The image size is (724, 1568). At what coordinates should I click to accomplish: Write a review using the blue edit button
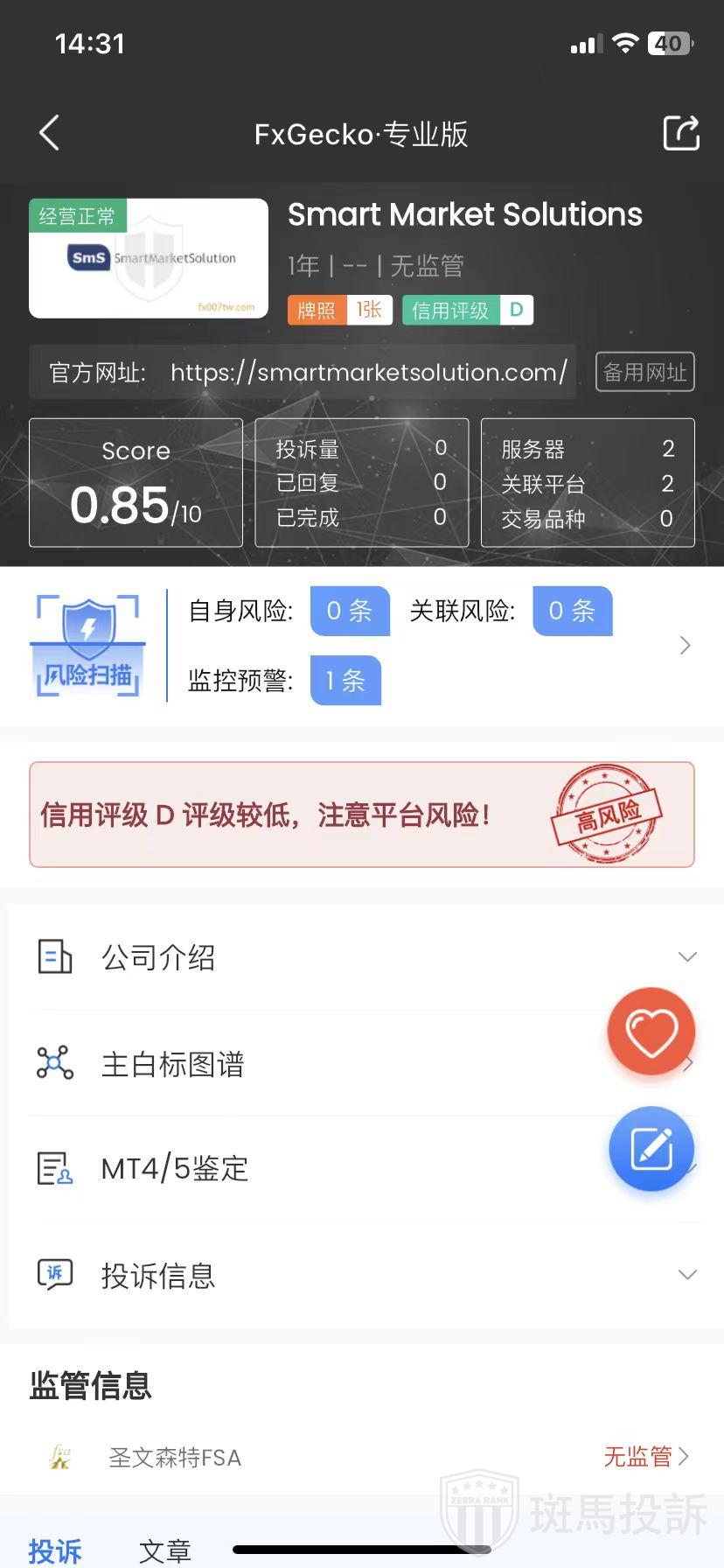point(651,1149)
